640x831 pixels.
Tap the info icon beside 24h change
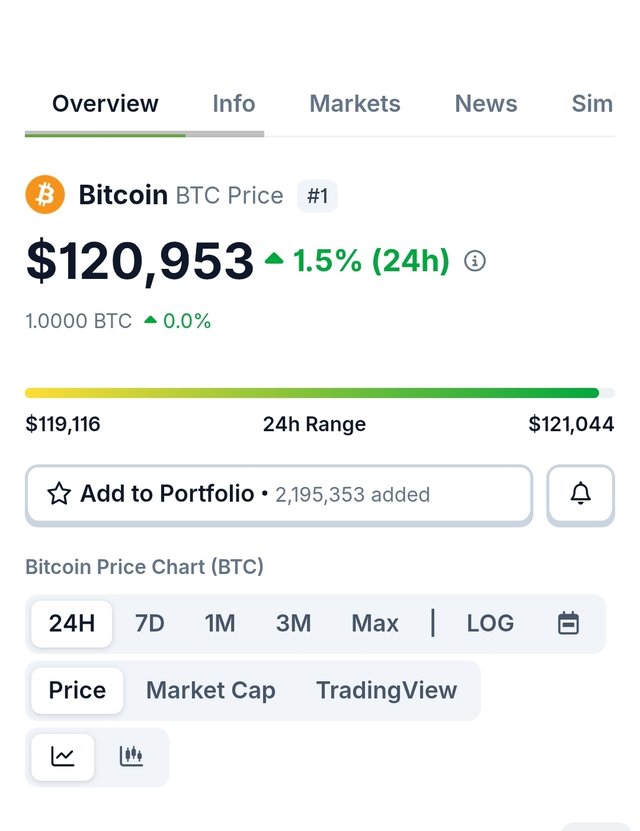tap(475, 261)
